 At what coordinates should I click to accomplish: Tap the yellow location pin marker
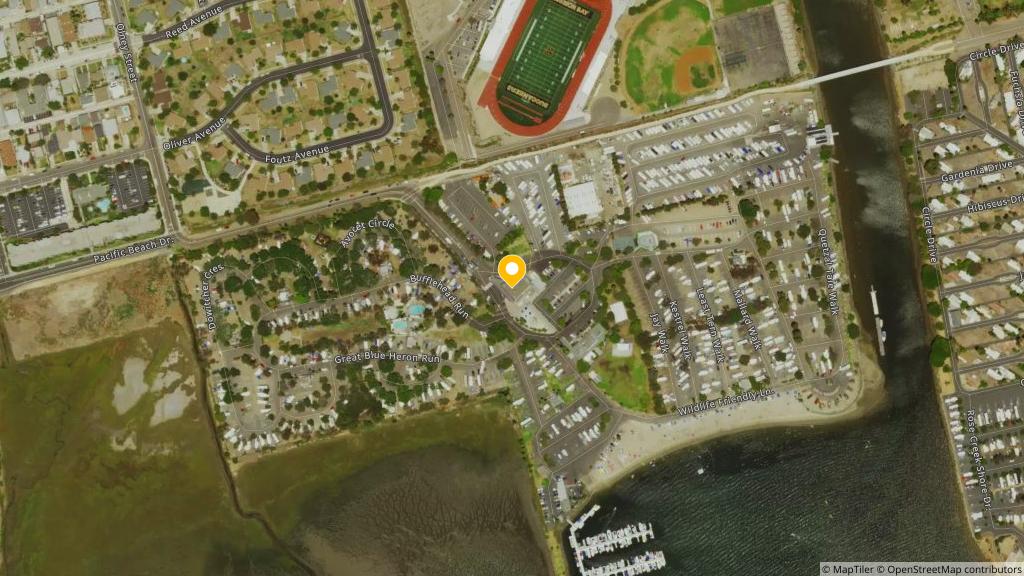point(512,270)
